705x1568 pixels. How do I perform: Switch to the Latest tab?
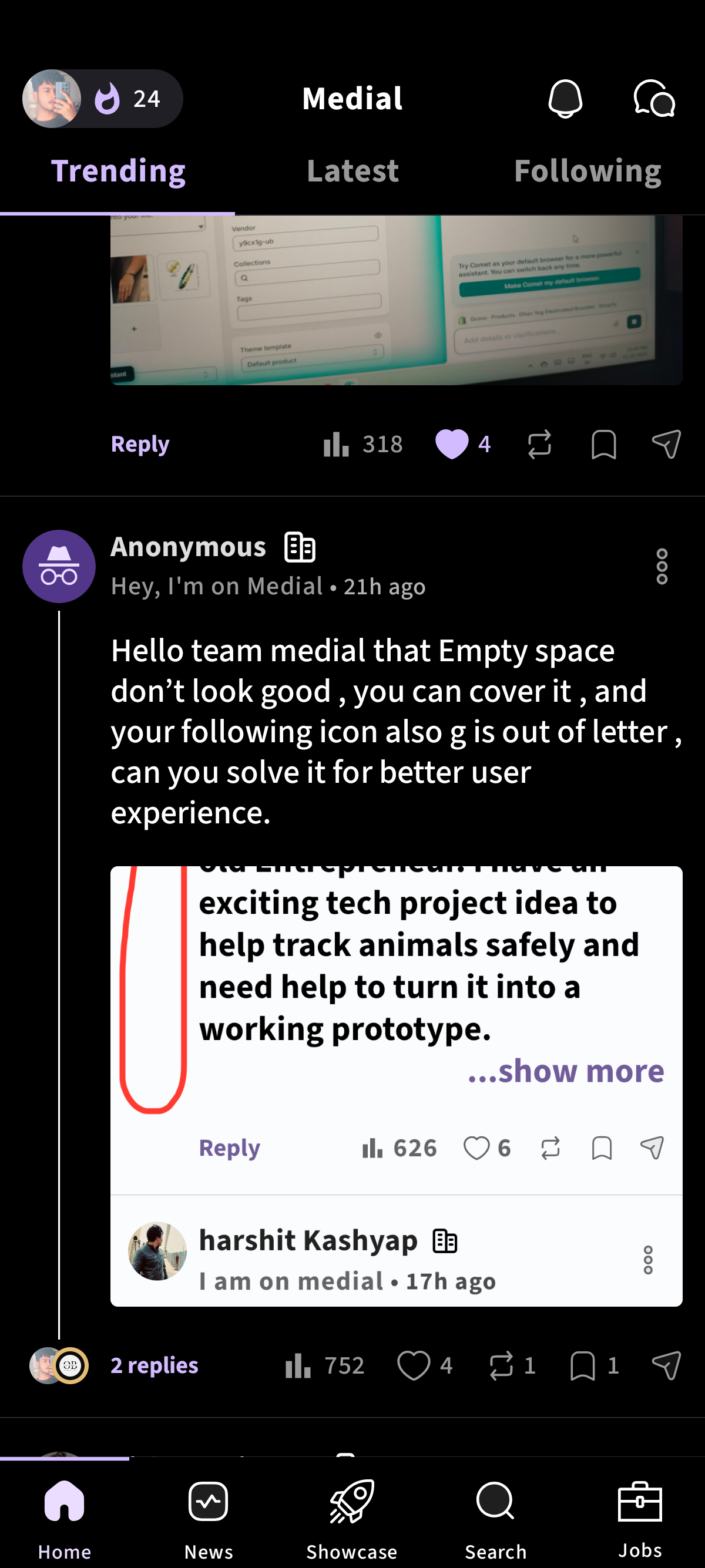tap(352, 171)
